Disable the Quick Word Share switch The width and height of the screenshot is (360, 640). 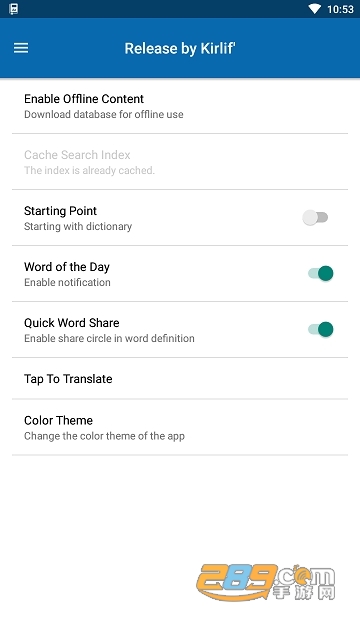[320, 329]
